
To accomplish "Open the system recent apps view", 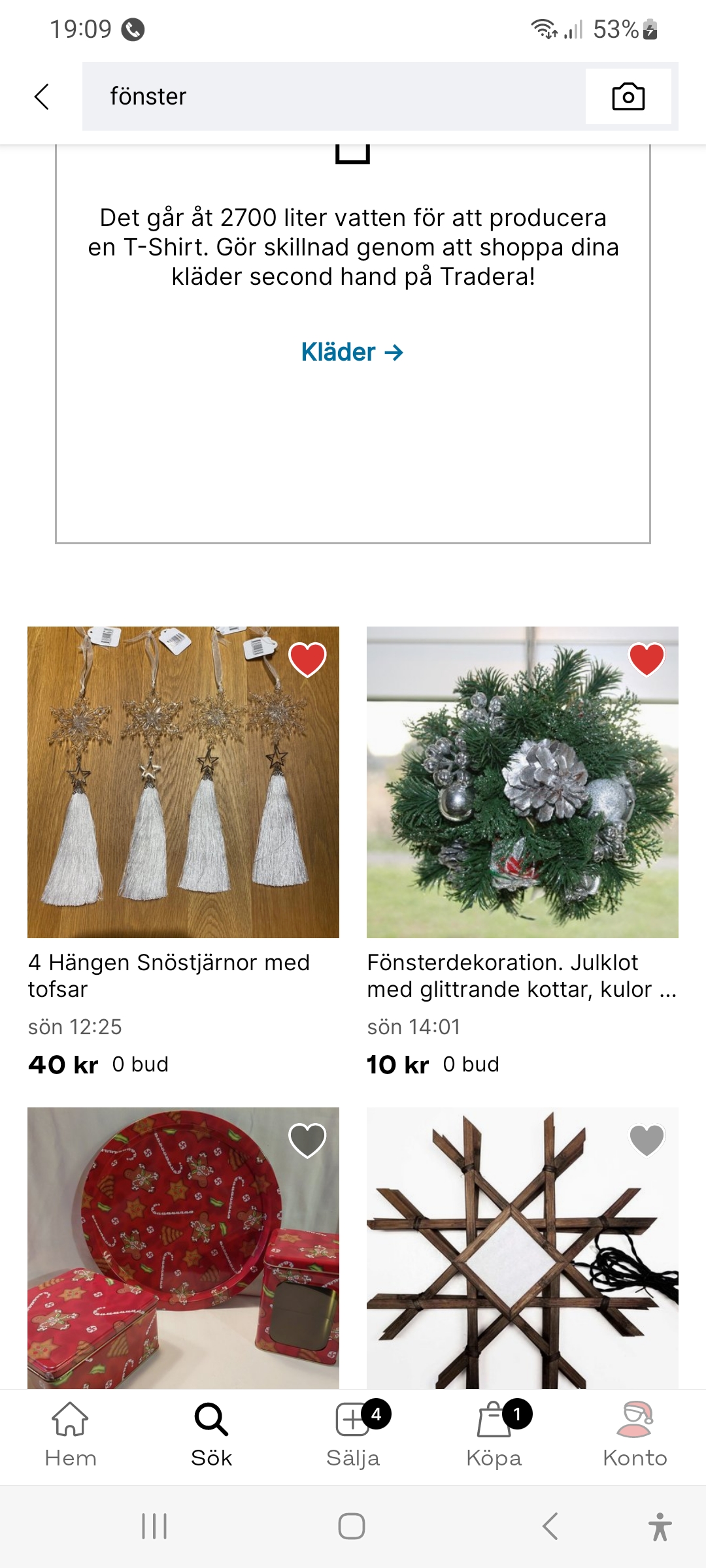I will coord(154,1526).
